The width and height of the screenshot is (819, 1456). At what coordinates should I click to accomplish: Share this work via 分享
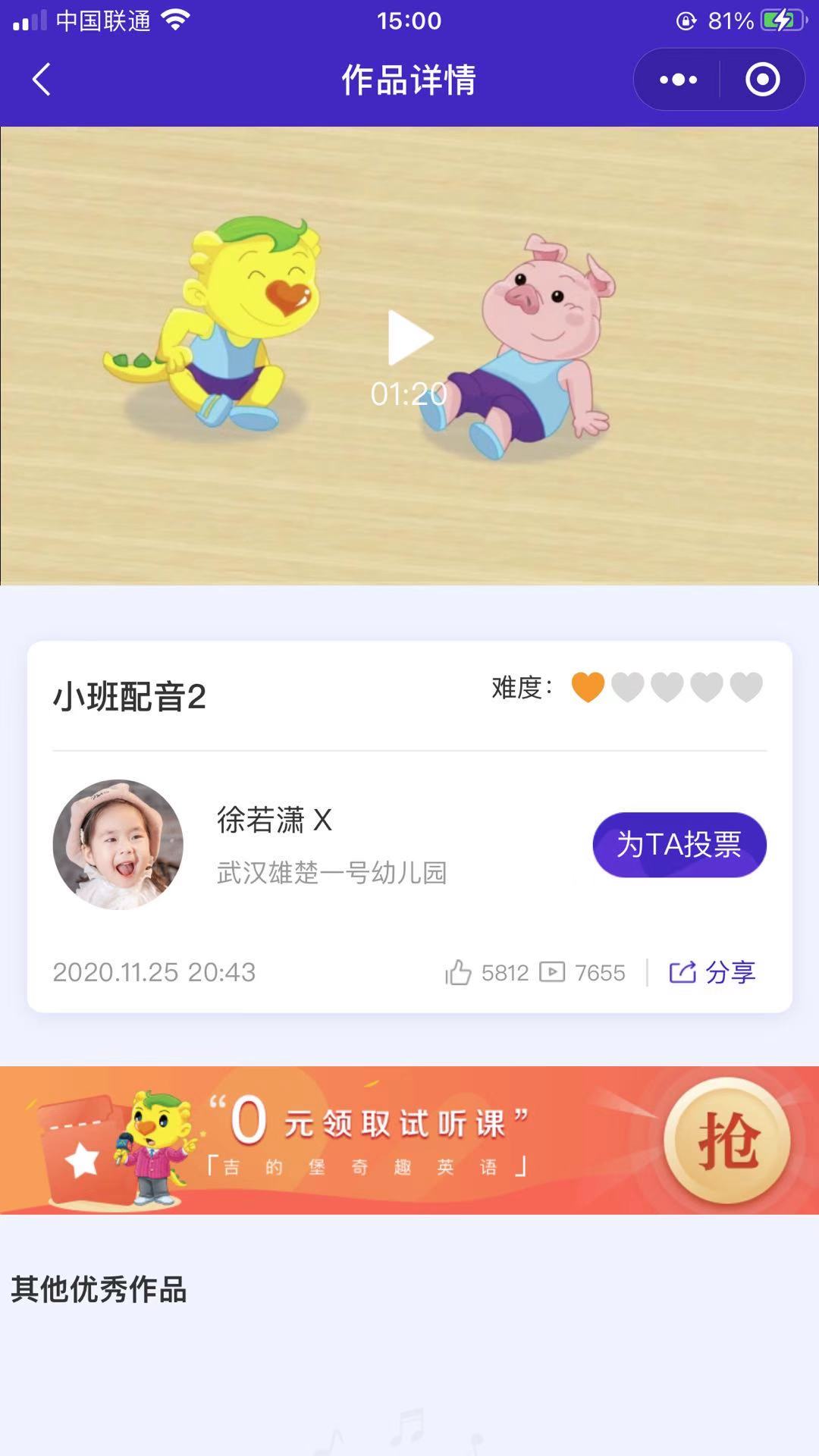[x=713, y=972]
